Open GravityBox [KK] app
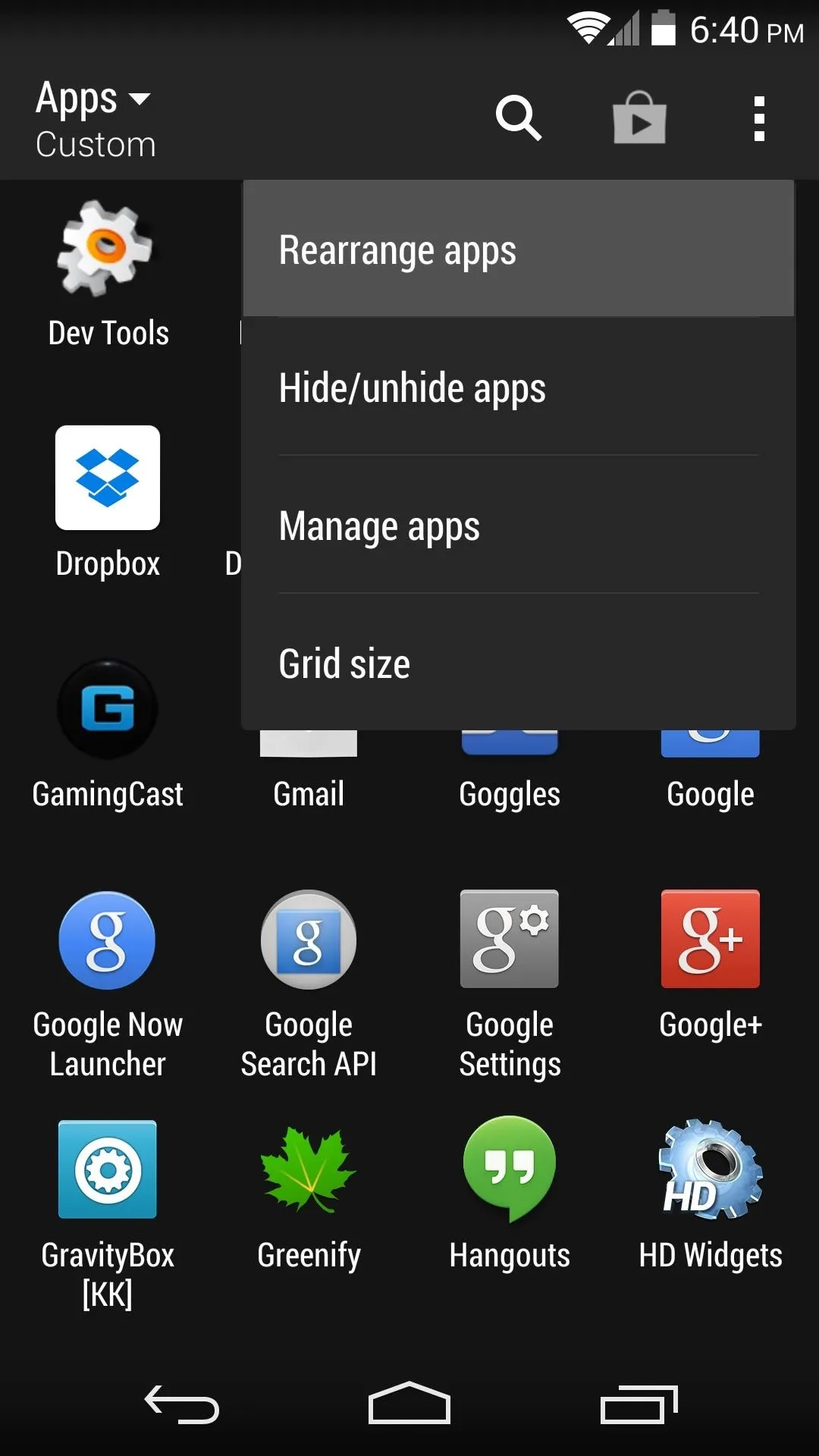 108,1215
